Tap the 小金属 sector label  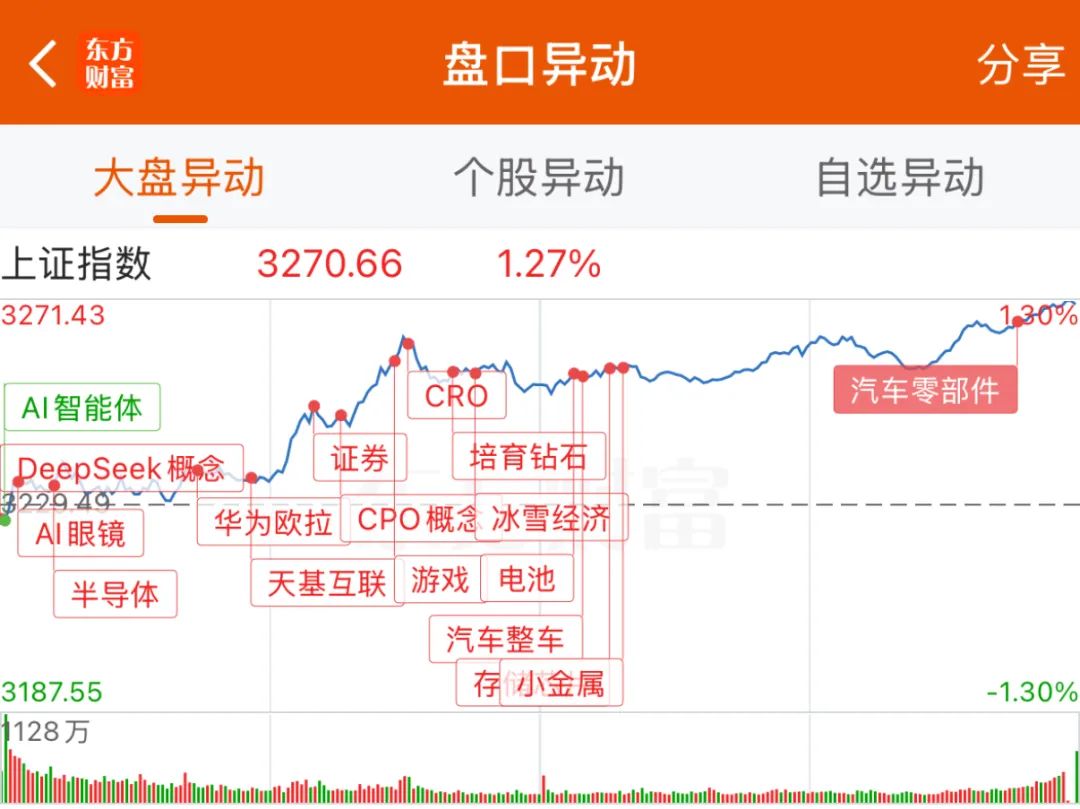pos(562,684)
